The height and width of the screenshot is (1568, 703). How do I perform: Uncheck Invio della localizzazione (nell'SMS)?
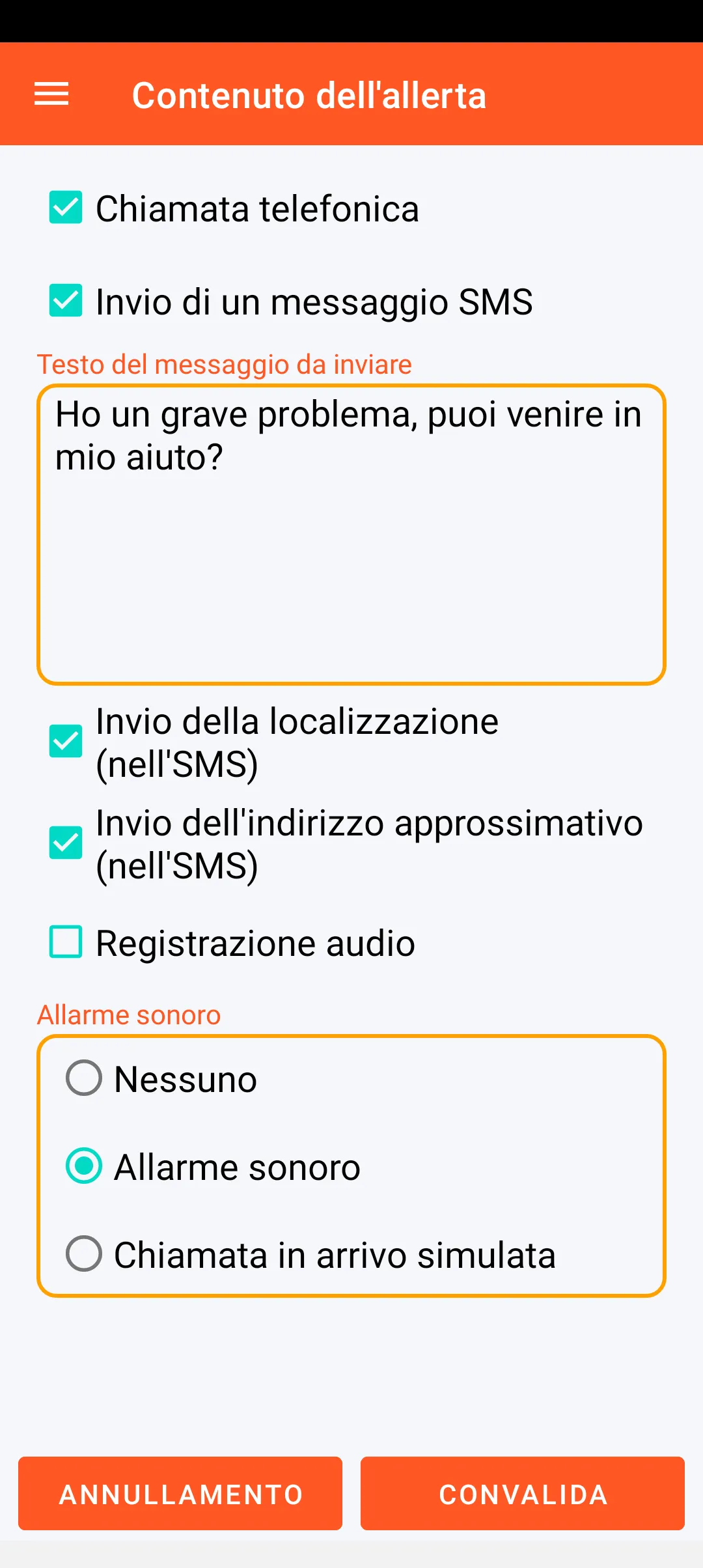click(x=66, y=742)
